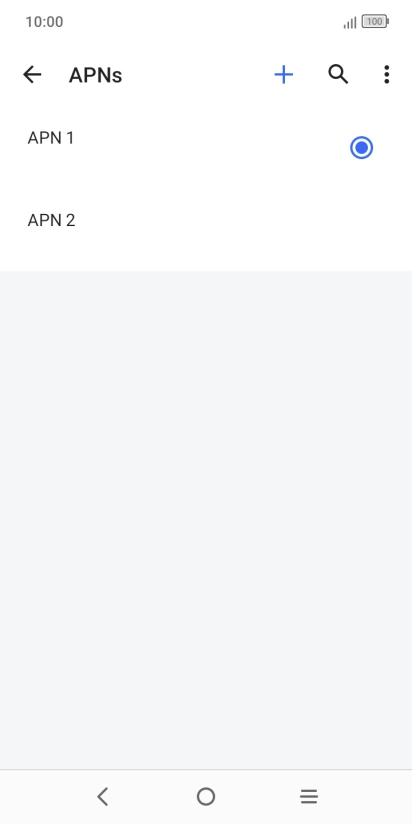Open recent apps from navigation bar
The height and width of the screenshot is (824, 412).
click(x=309, y=797)
